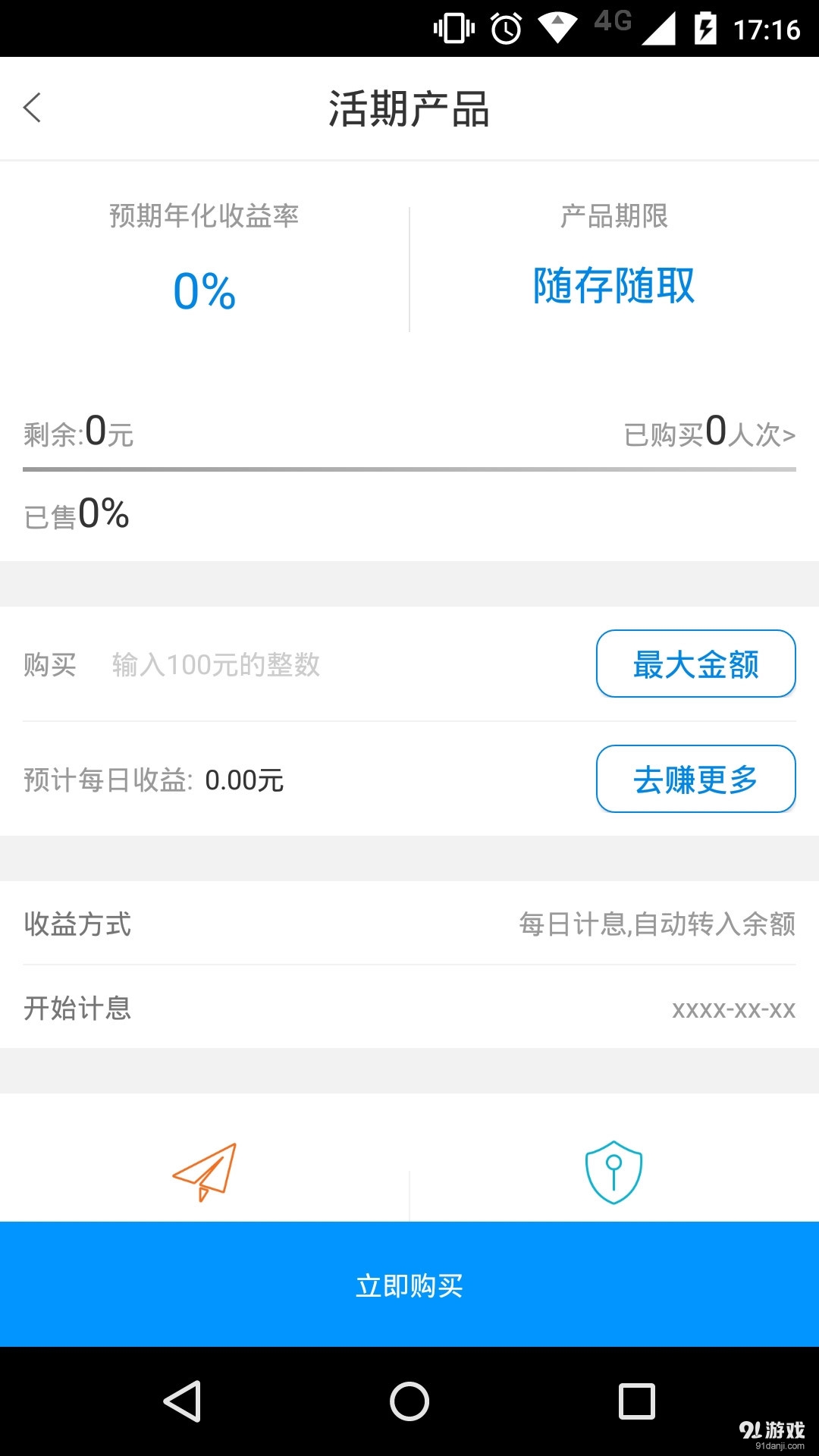Tap the back arrow beside 活期产品 title
The height and width of the screenshot is (1456, 819).
pos(32,108)
